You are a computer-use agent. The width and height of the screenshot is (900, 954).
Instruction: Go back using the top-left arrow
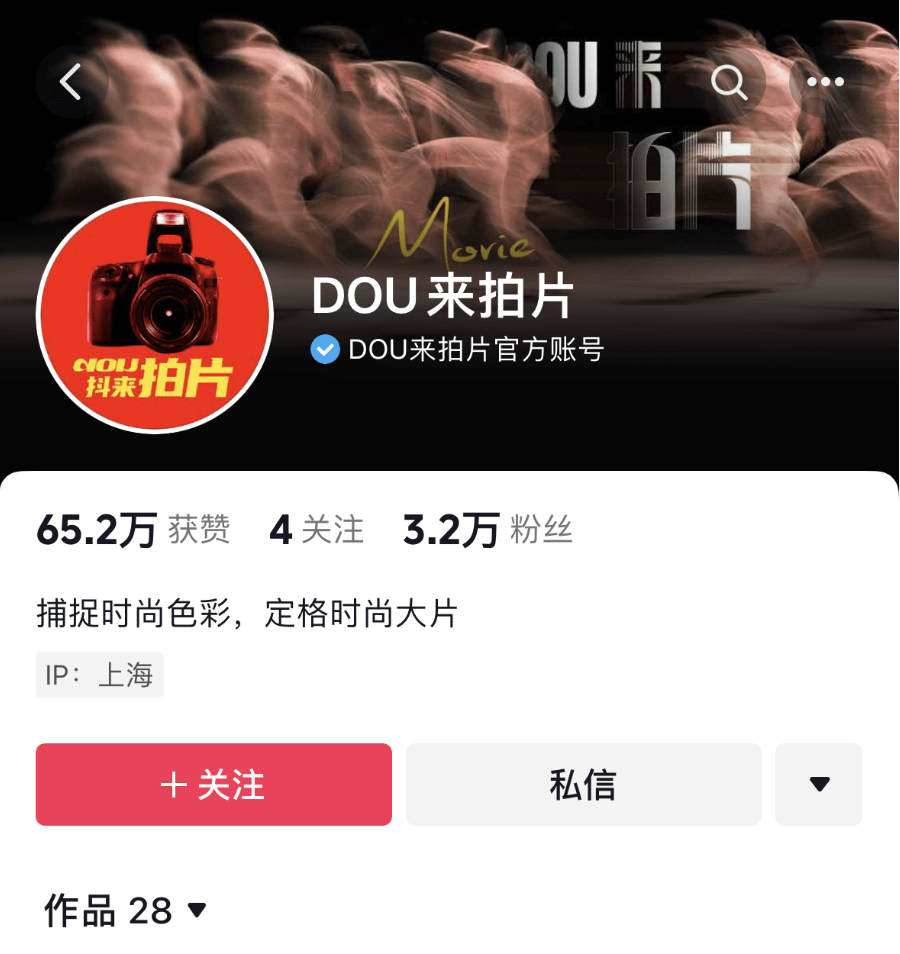click(71, 83)
